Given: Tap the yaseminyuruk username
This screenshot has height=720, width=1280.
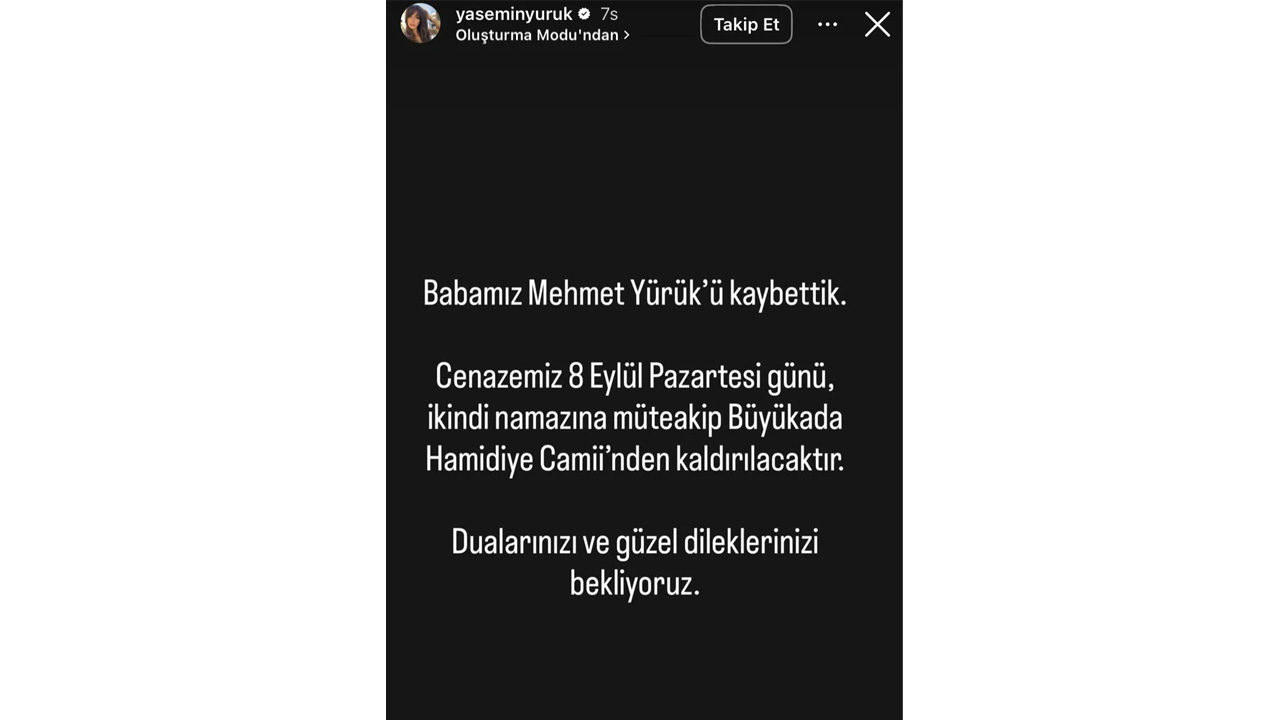Looking at the screenshot, I should coord(514,14).
